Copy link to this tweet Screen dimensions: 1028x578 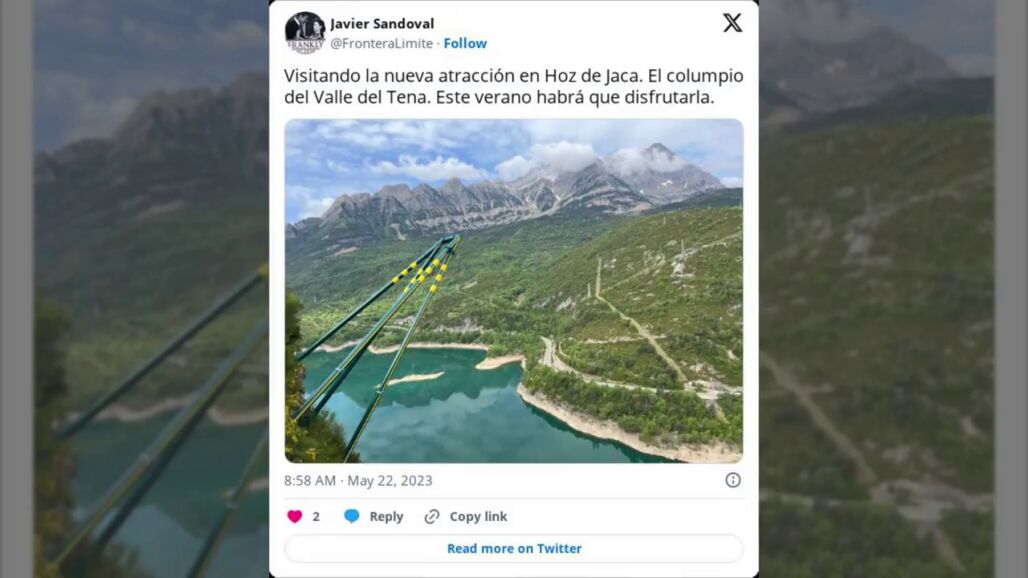coord(466,516)
